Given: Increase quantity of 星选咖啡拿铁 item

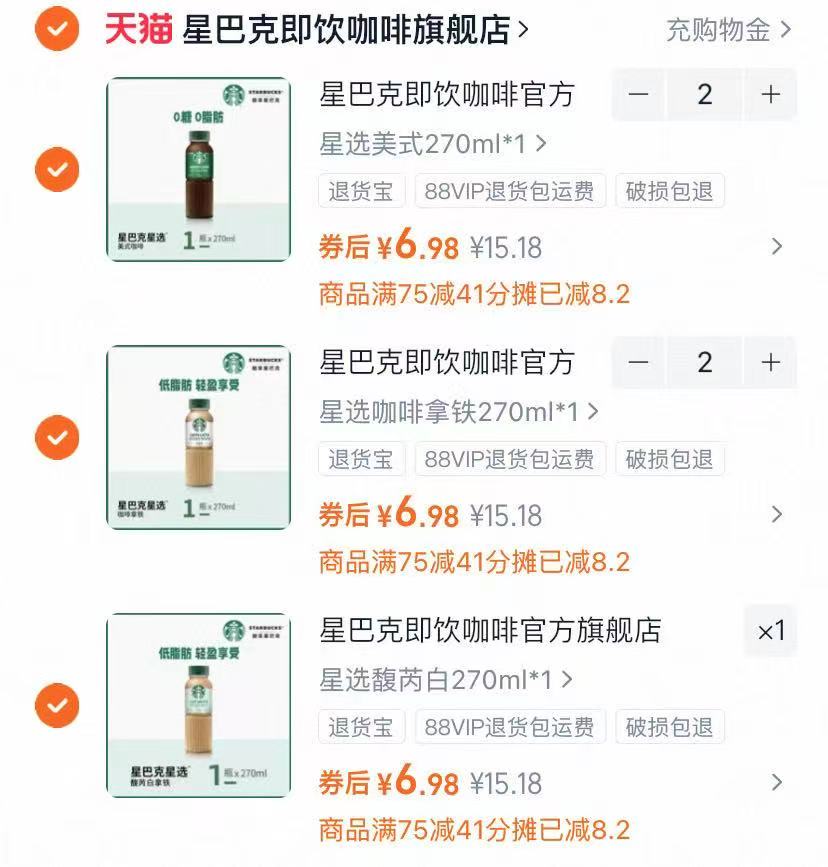Looking at the screenshot, I should pos(769,363).
